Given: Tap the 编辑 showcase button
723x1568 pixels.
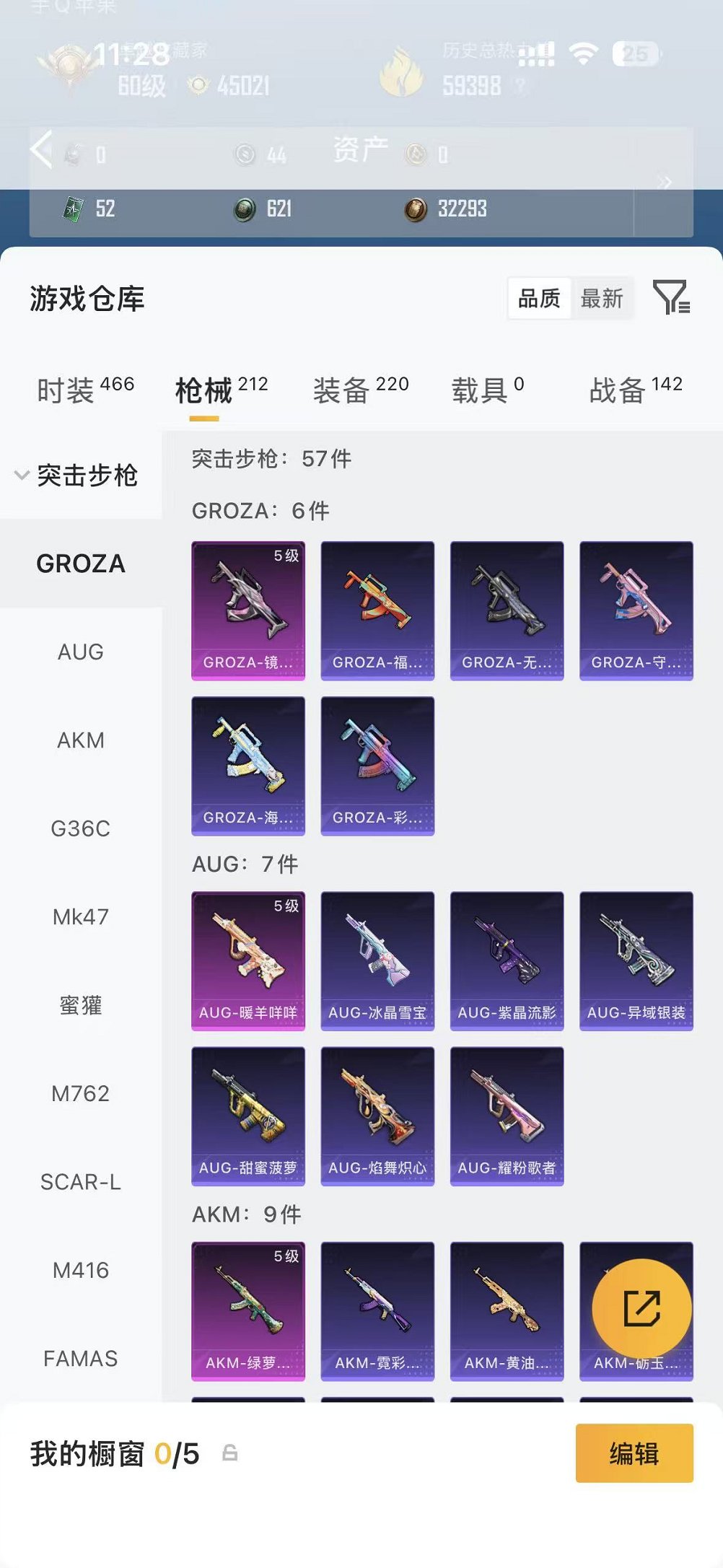Looking at the screenshot, I should tap(634, 1453).
